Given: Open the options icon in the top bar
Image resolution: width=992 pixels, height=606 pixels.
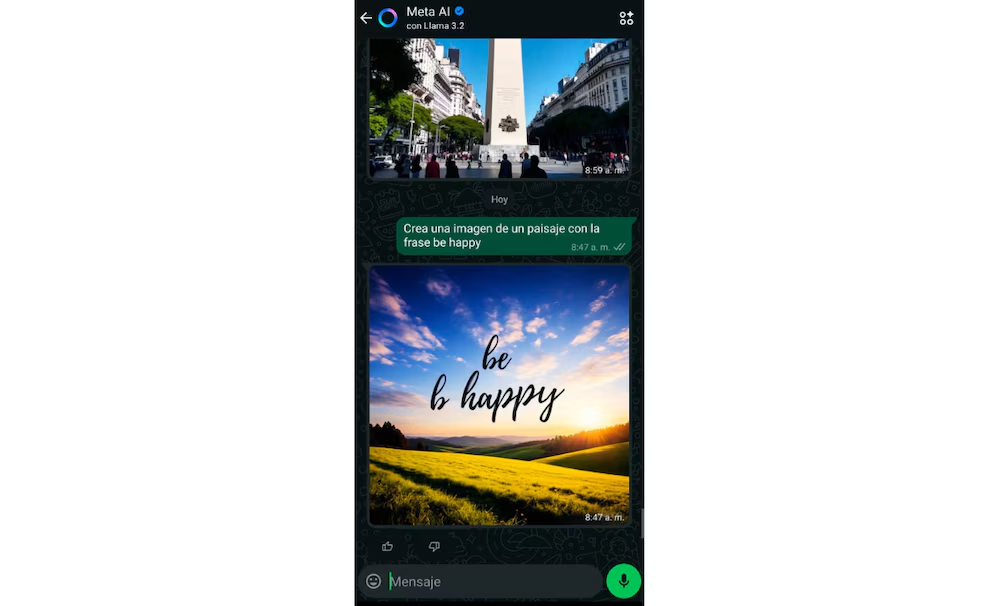Looking at the screenshot, I should (626, 18).
